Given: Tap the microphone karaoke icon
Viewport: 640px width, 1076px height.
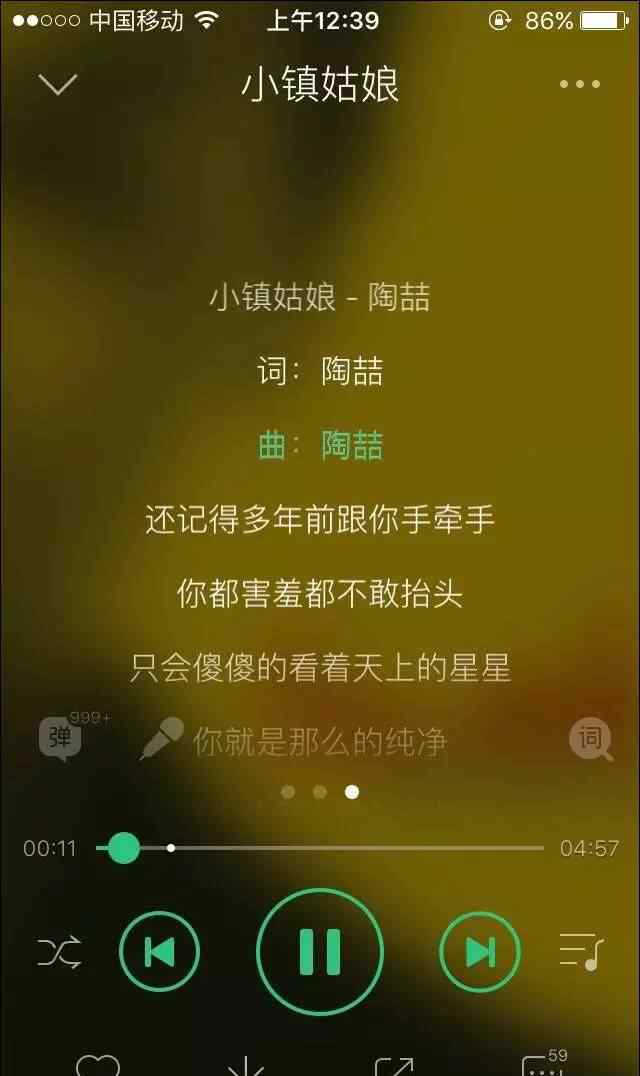Looking at the screenshot, I should coord(162,738).
